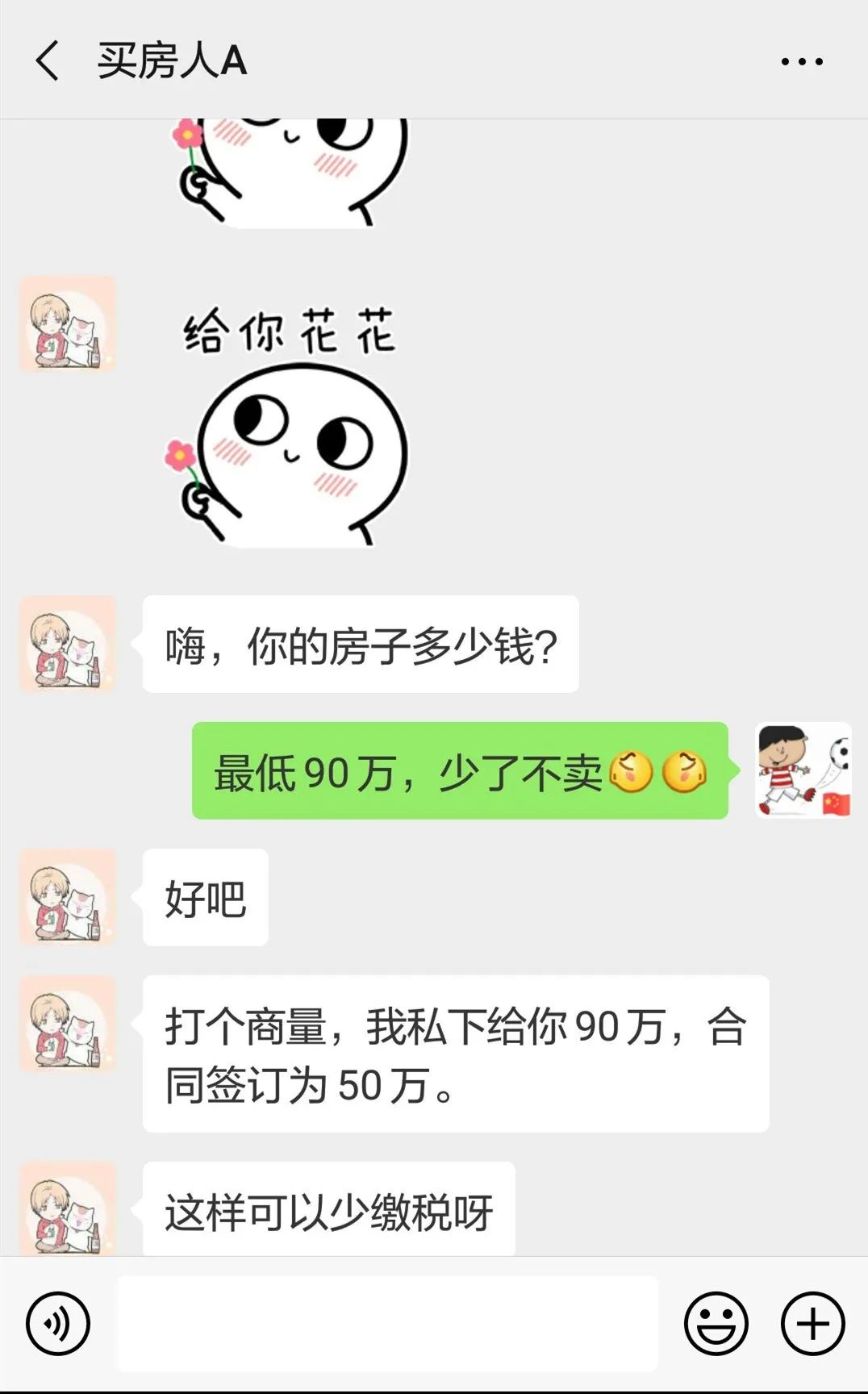Open the plus attachments menu

[812, 1324]
